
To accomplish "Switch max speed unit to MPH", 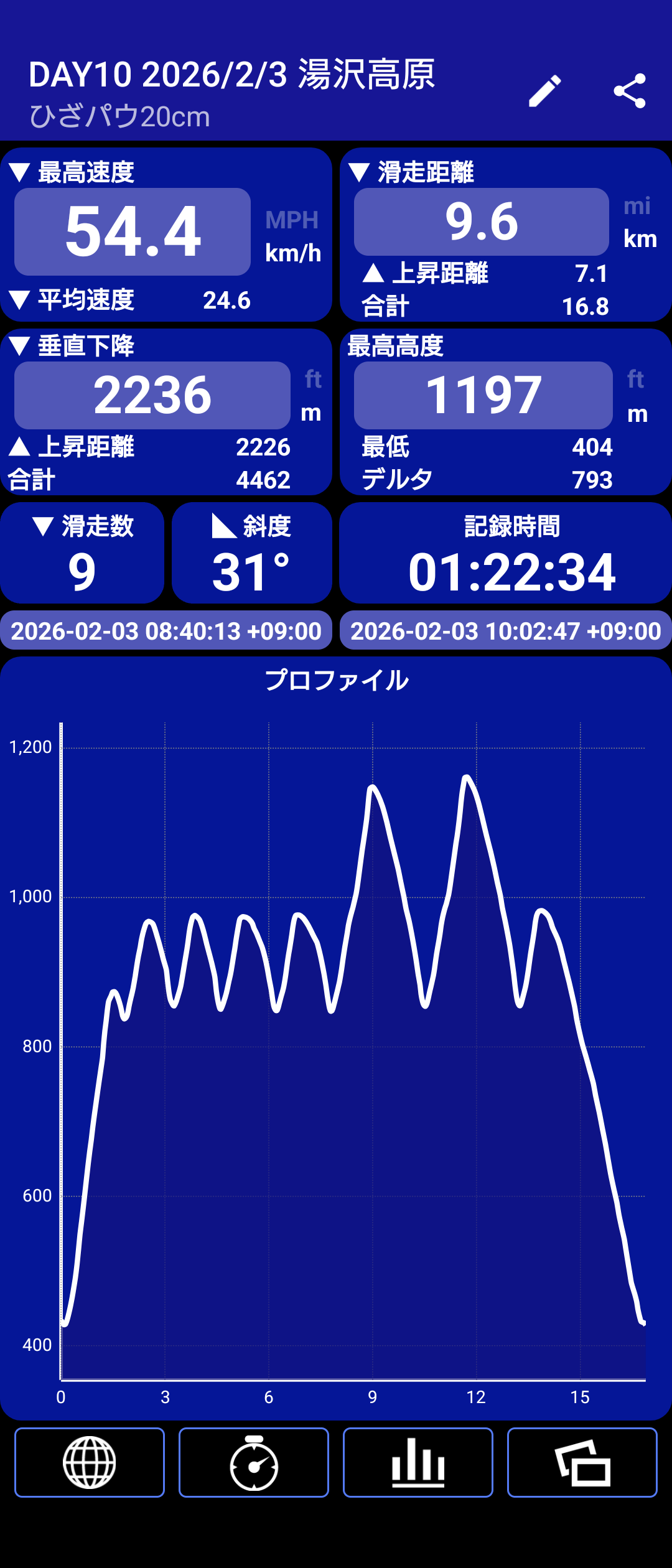I will 292,220.
